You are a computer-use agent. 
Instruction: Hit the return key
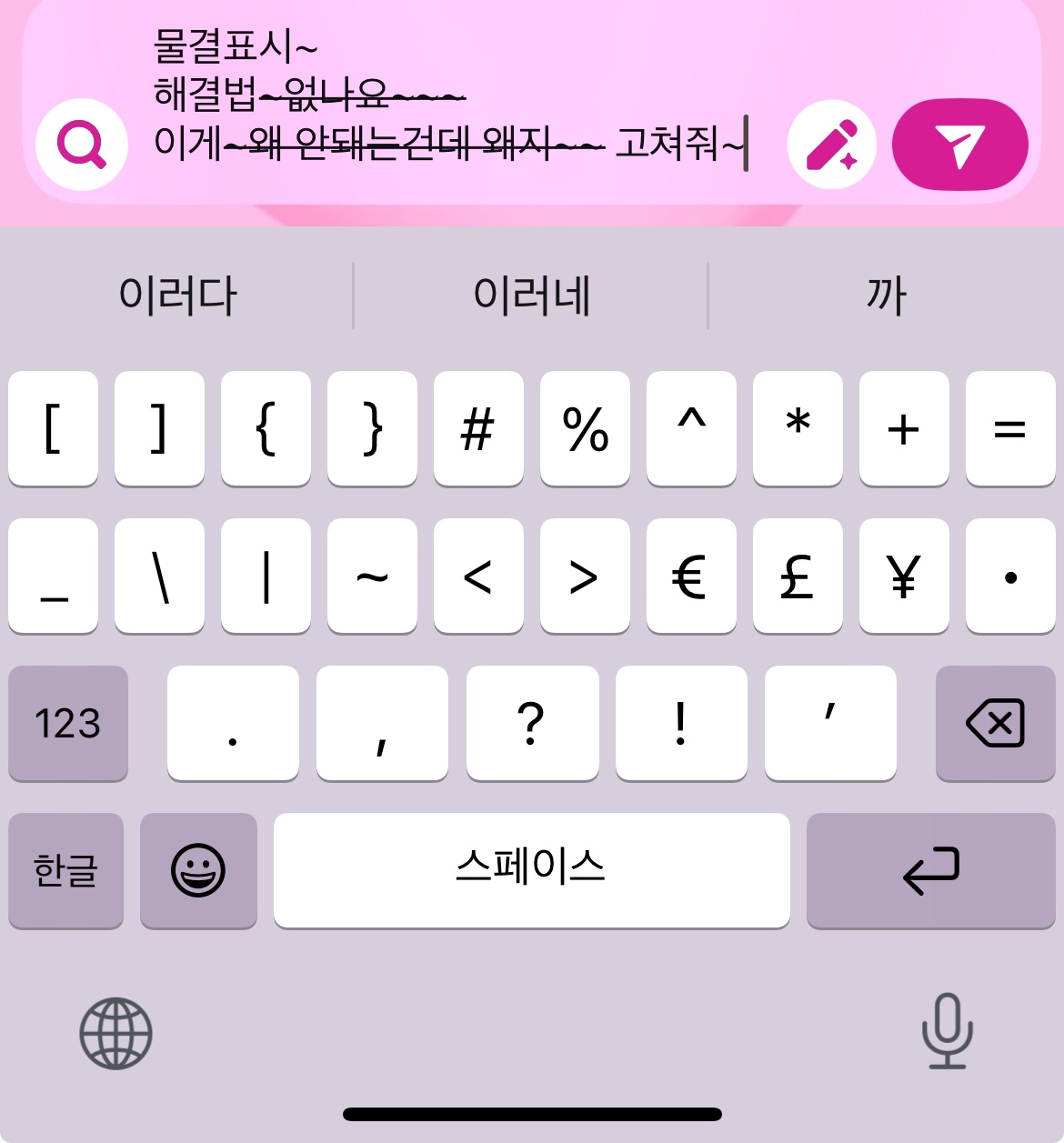click(930, 870)
